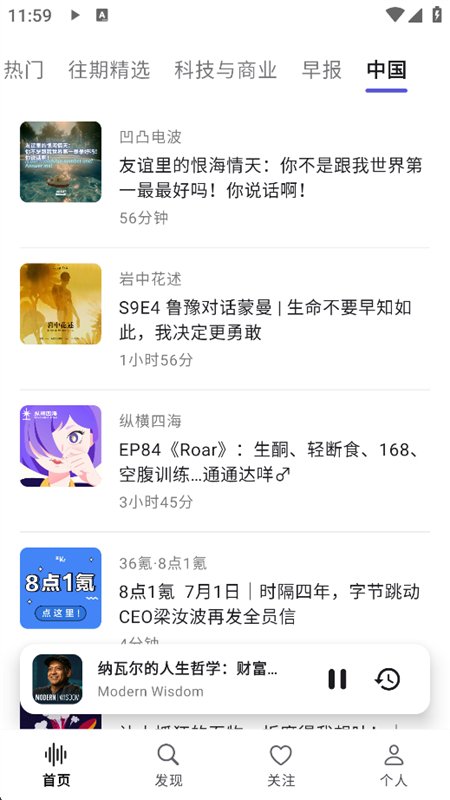
Task: Open the 凹凸电波 episode about 友谊里的恨海情天
Action: pyautogui.click(x=225, y=177)
